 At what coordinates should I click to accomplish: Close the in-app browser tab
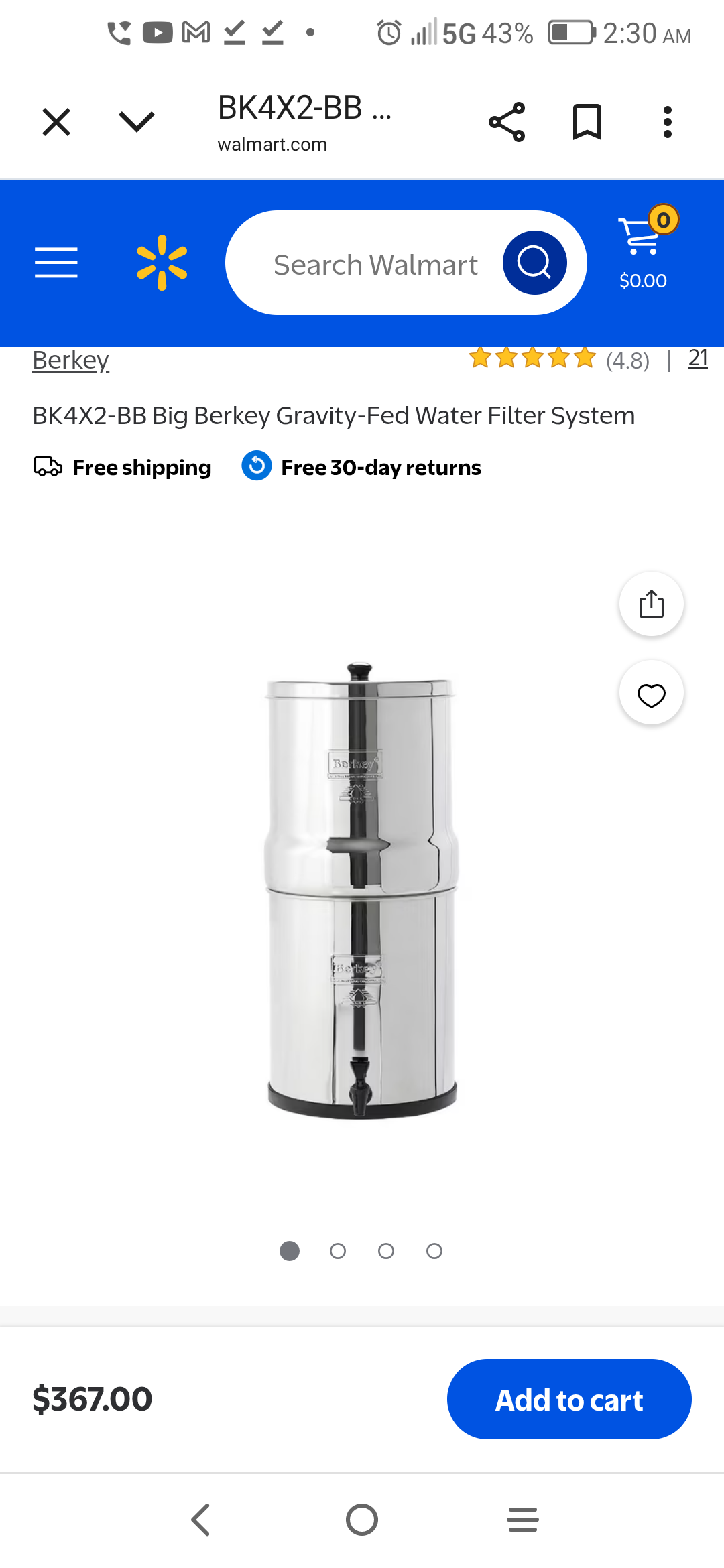pyautogui.click(x=56, y=123)
